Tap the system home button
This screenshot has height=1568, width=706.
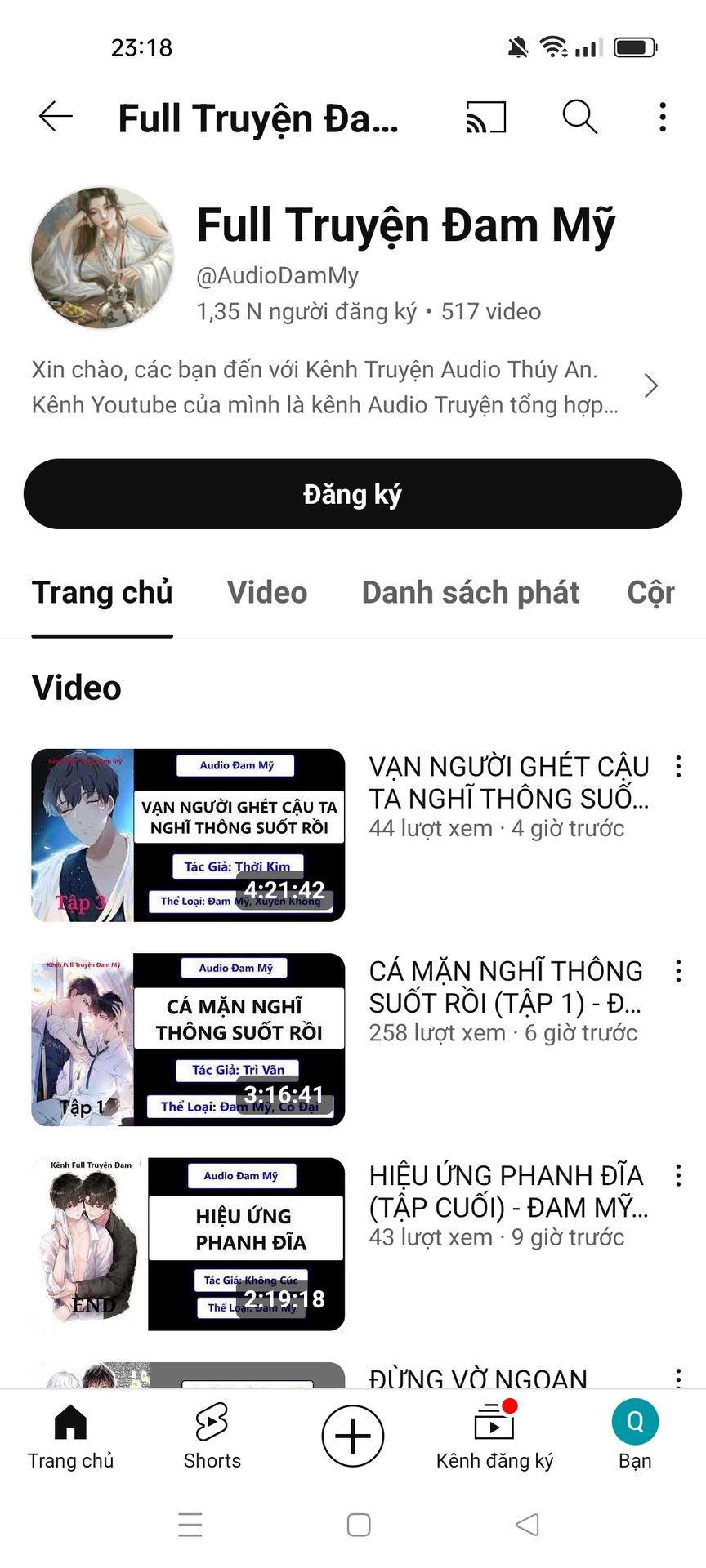pyautogui.click(x=359, y=1525)
